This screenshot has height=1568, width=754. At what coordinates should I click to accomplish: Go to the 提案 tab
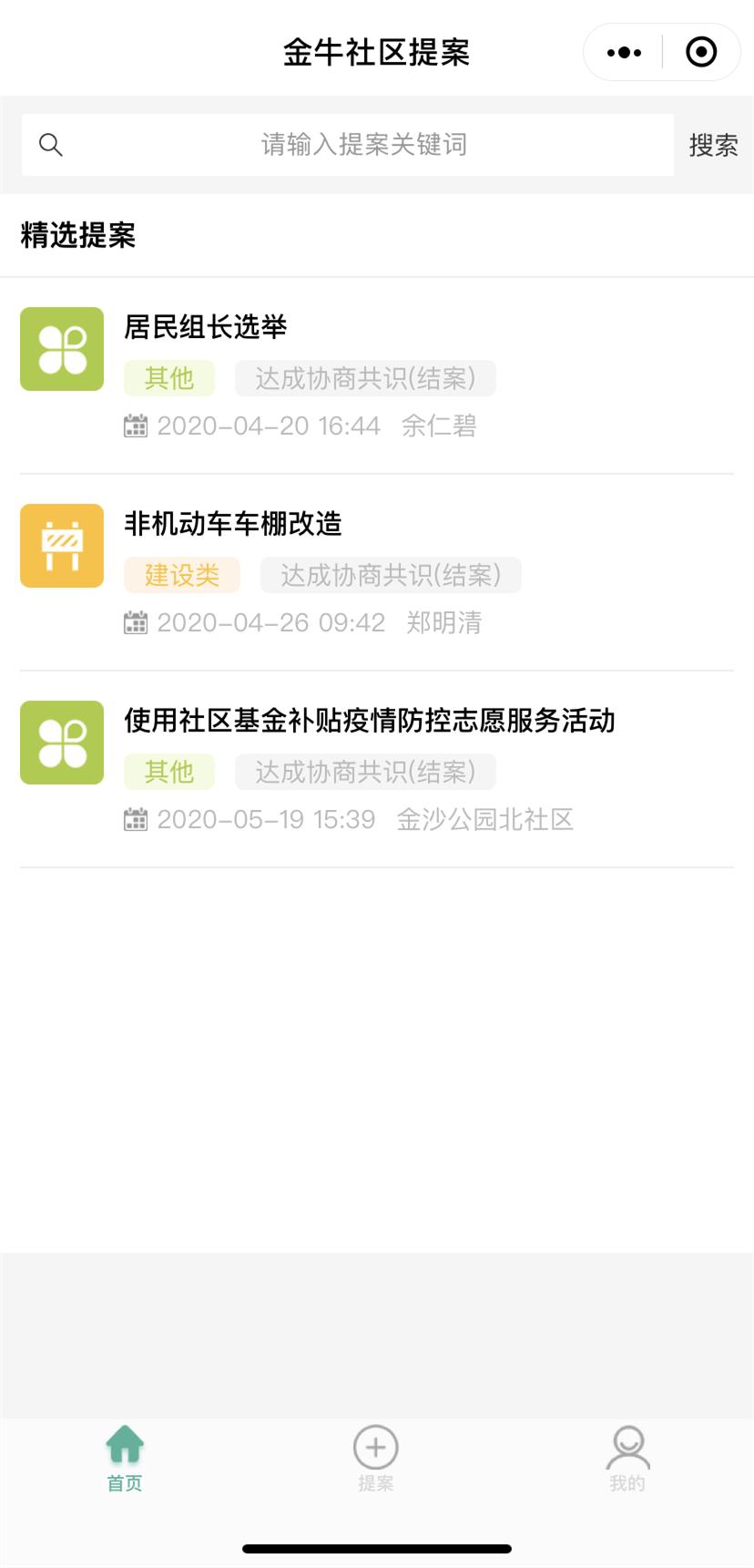(376, 1458)
